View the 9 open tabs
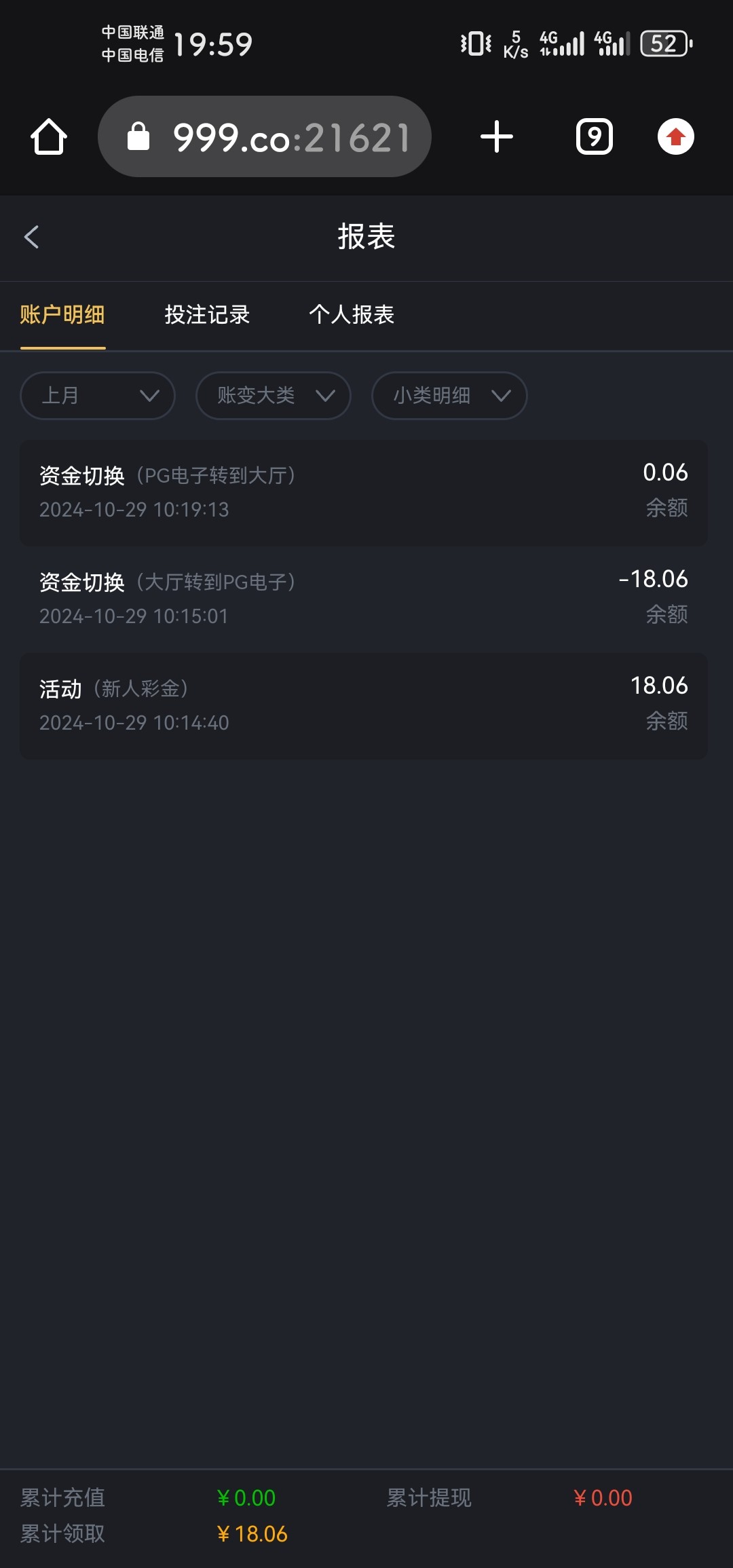 [x=594, y=137]
